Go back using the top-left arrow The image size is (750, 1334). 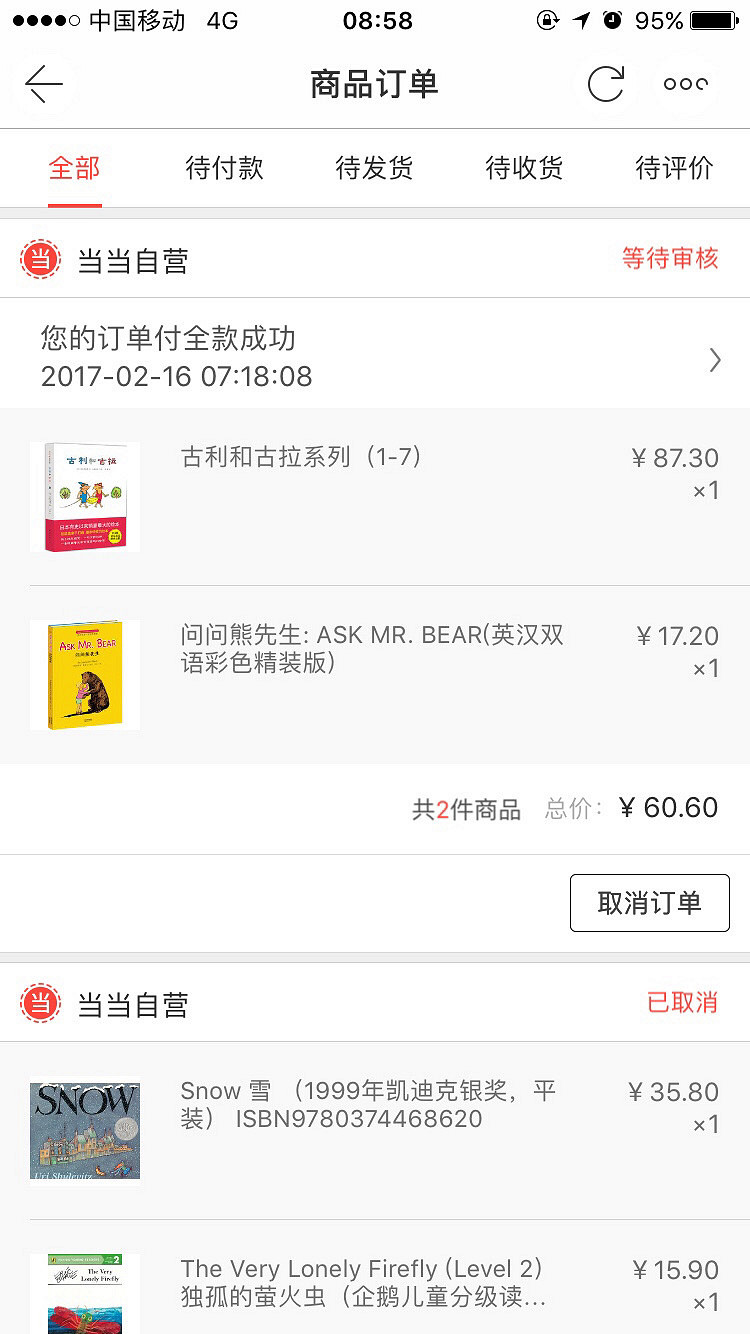pos(44,84)
